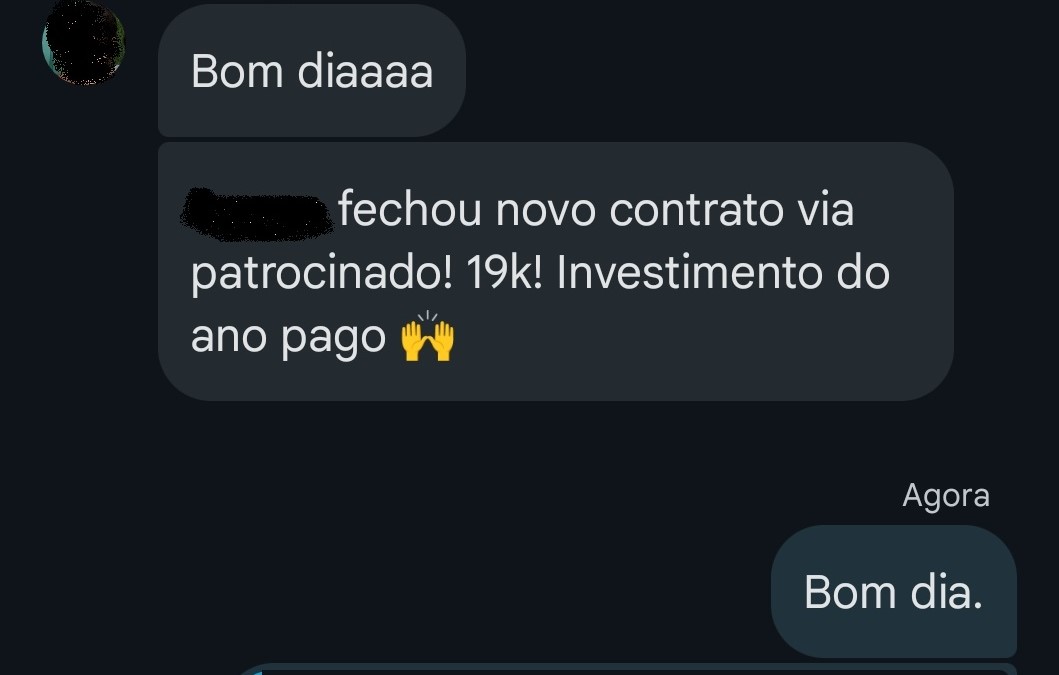Open the sender's profile avatar
1059x675 pixels.
click(83, 44)
